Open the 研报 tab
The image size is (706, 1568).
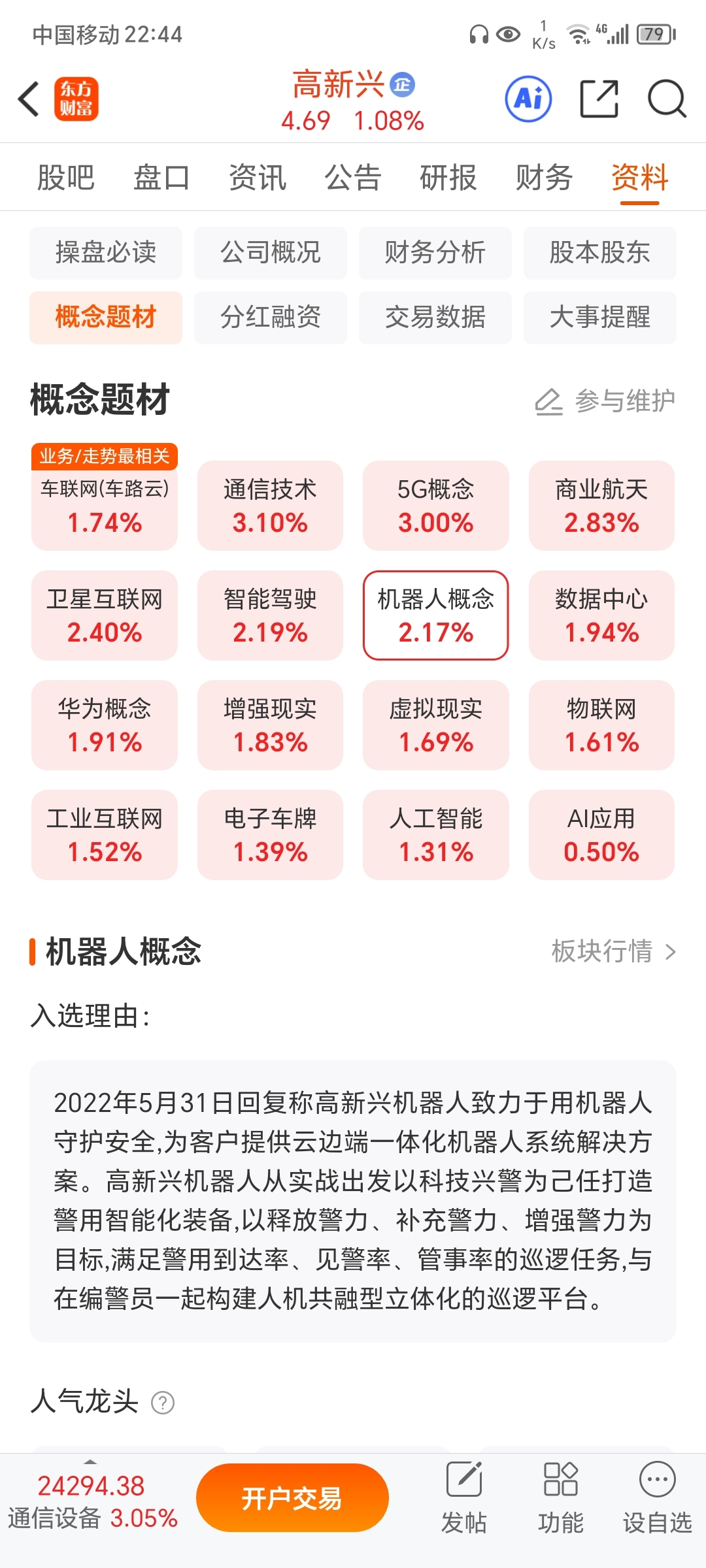coord(448,178)
